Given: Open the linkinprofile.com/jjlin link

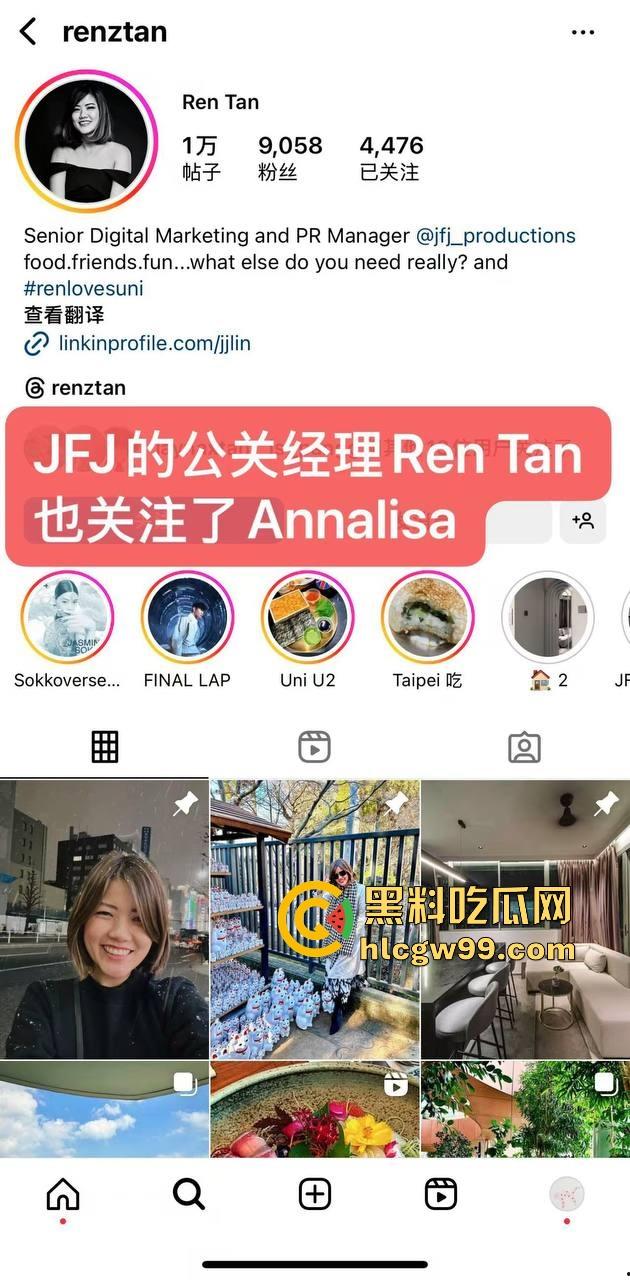Looking at the screenshot, I should [x=154, y=344].
